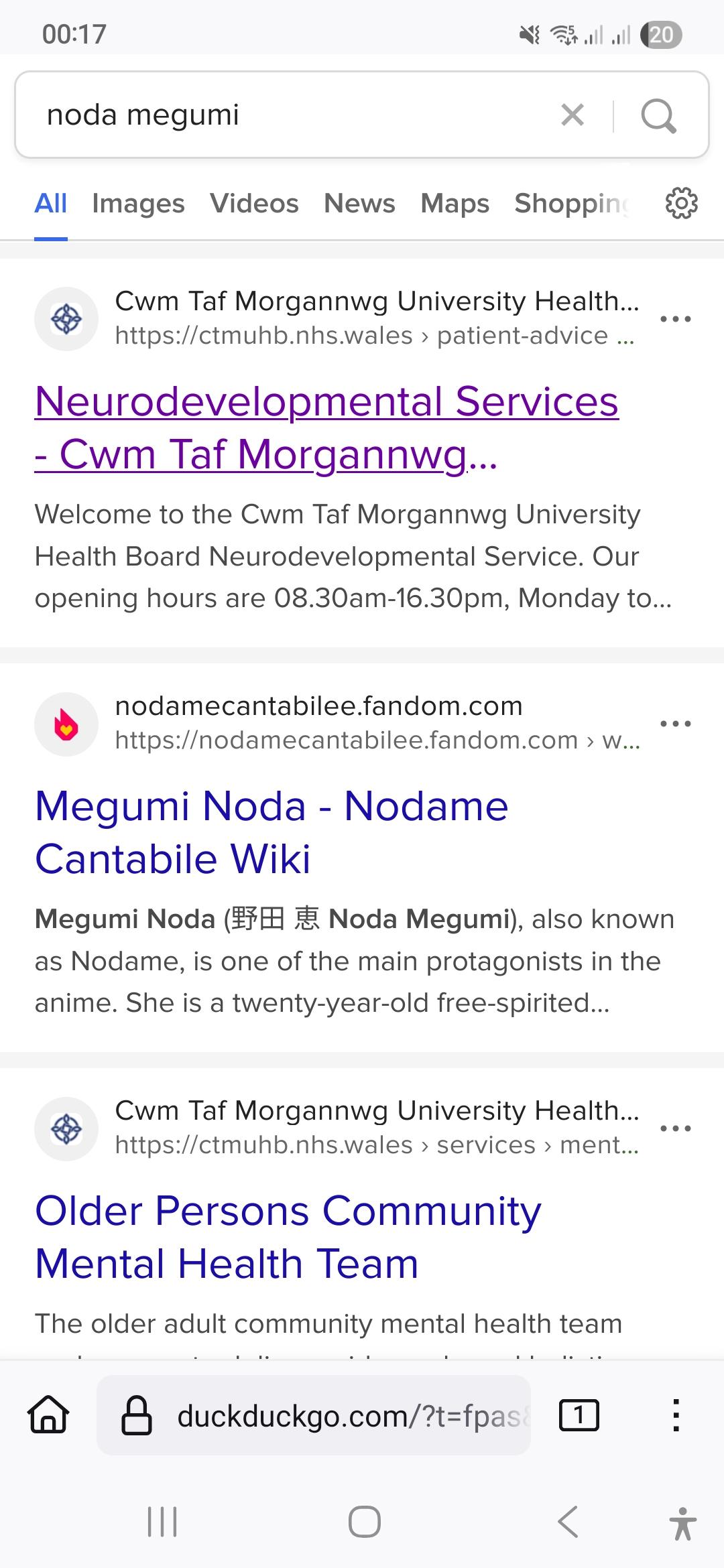This screenshot has height=1568, width=724.
Task: Open more options for Neurodevelopmental Services result
Action: coord(675,319)
